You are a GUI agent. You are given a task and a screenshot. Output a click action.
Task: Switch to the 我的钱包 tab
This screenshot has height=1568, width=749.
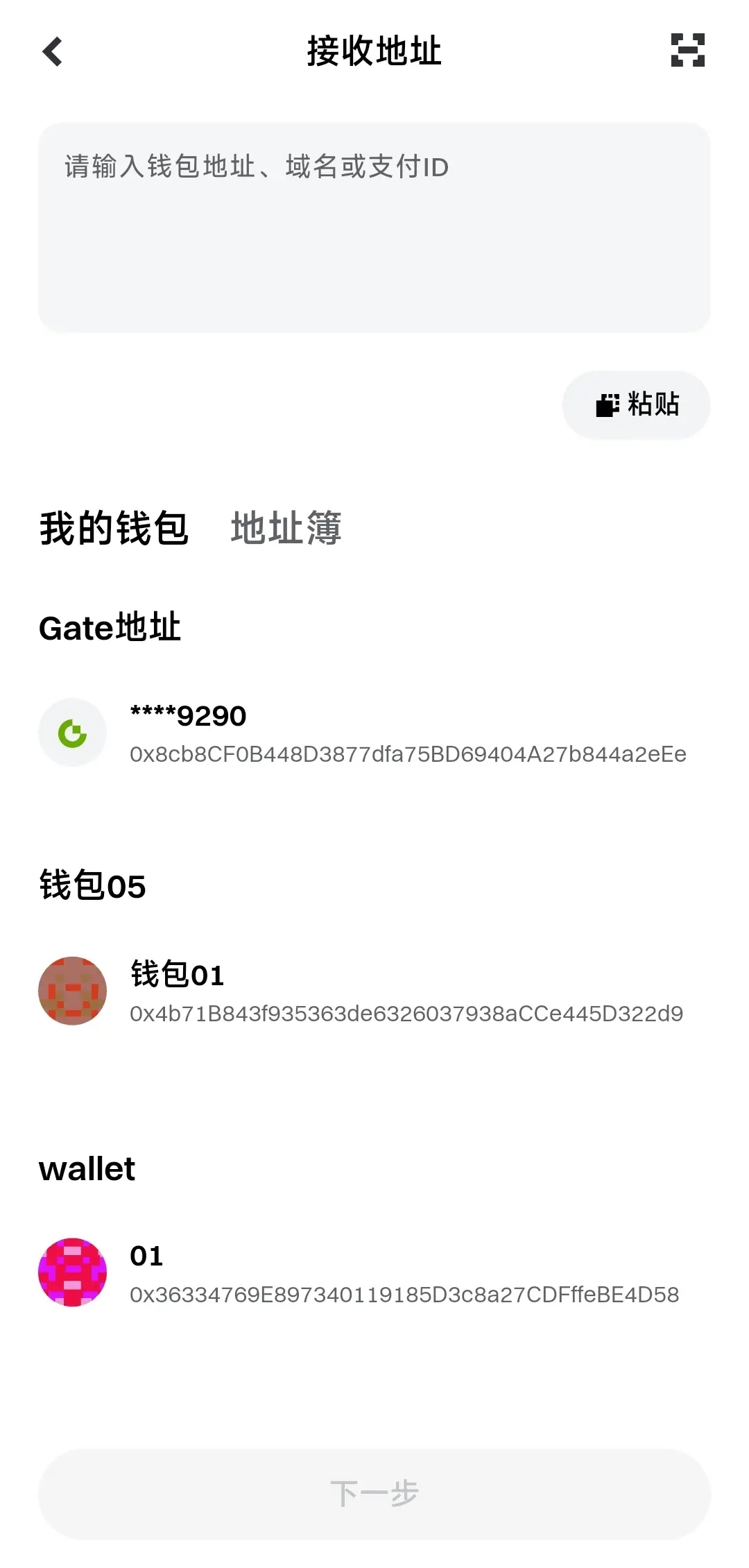point(114,529)
